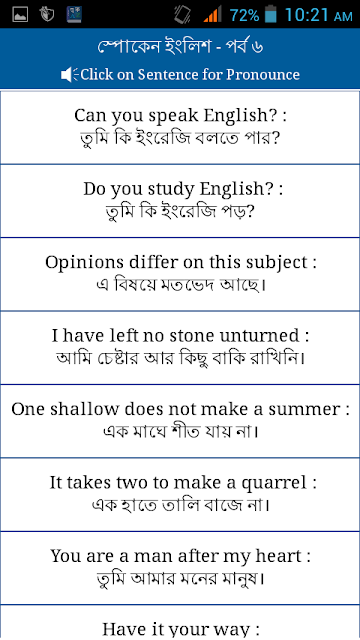Tap 'It takes two to make a quarrel'
Viewport: 360px width, 640px height.
[180, 495]
